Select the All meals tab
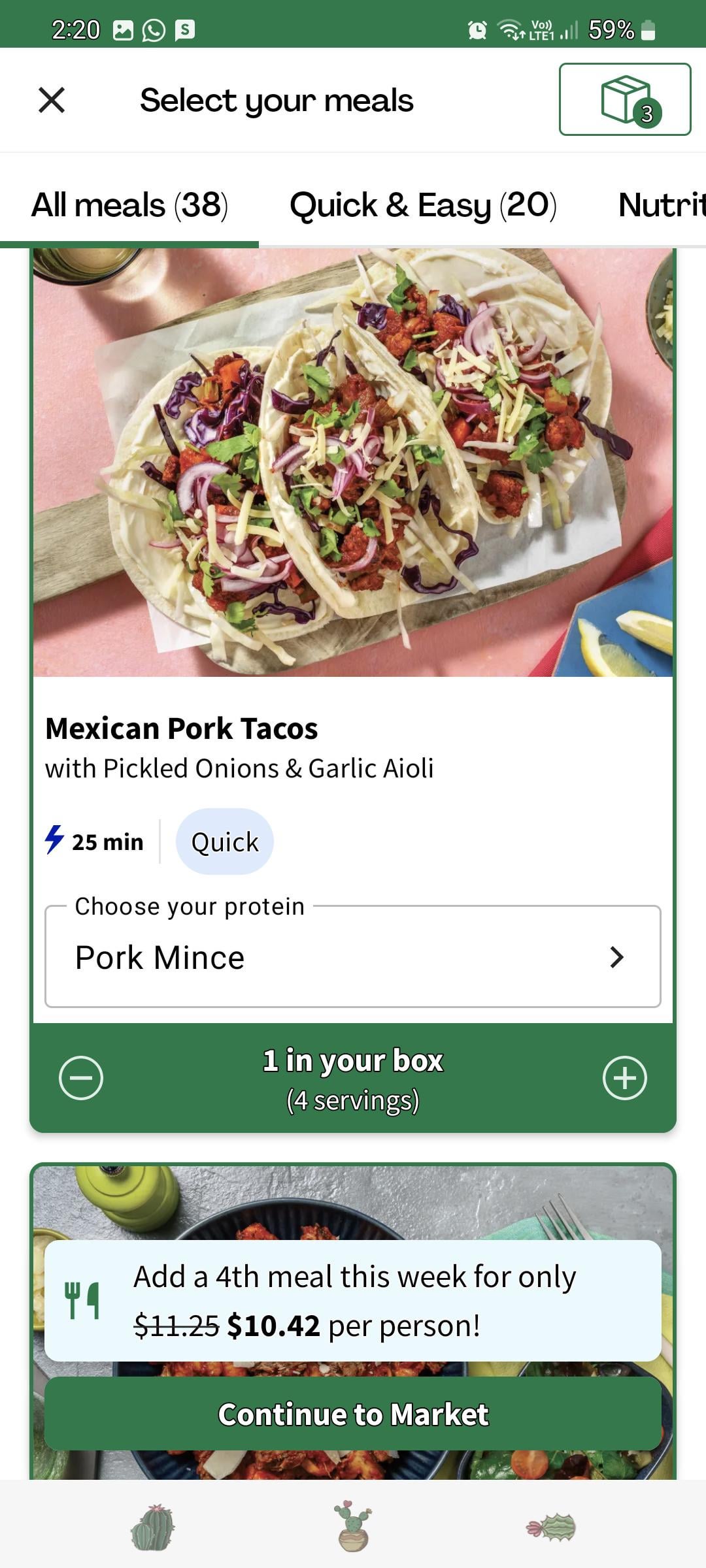This screenshot has width=706, height=1568. [x=129, y=205]
